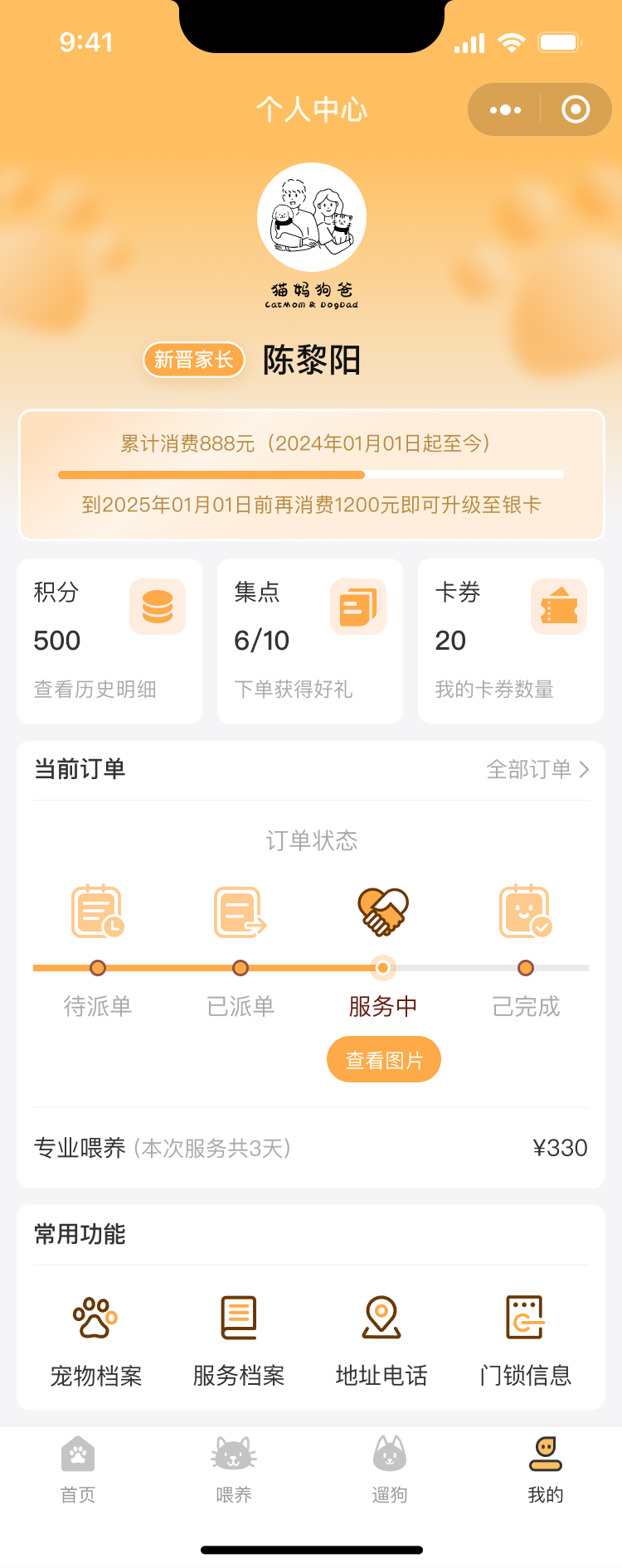This screenshot has height=1568, width=622.
Task: Open 门锁信息 door lock info
Action: pyautogui.click(x=526, y=1338)
